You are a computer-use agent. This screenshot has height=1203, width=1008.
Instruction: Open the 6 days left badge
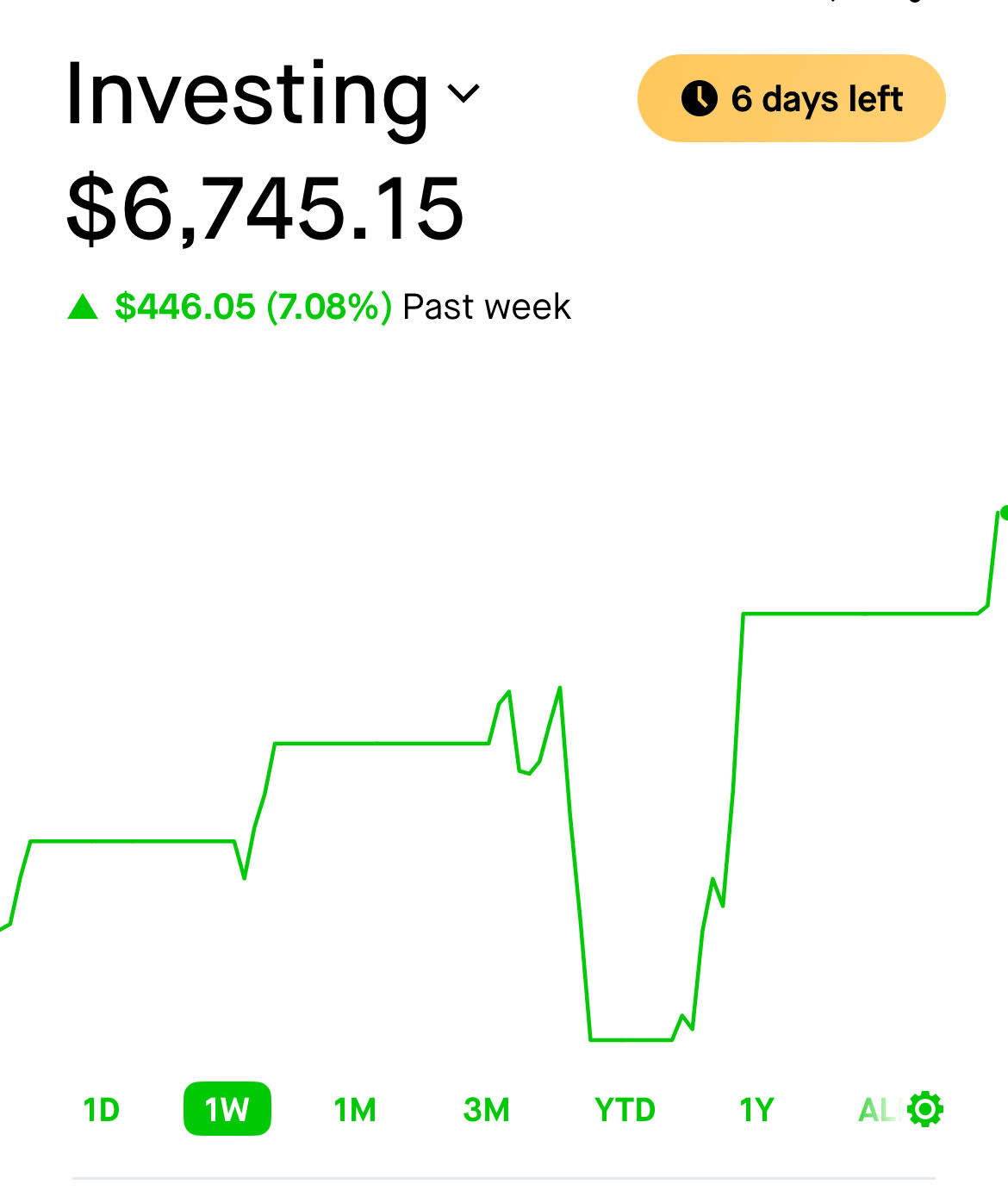point(791,98)
